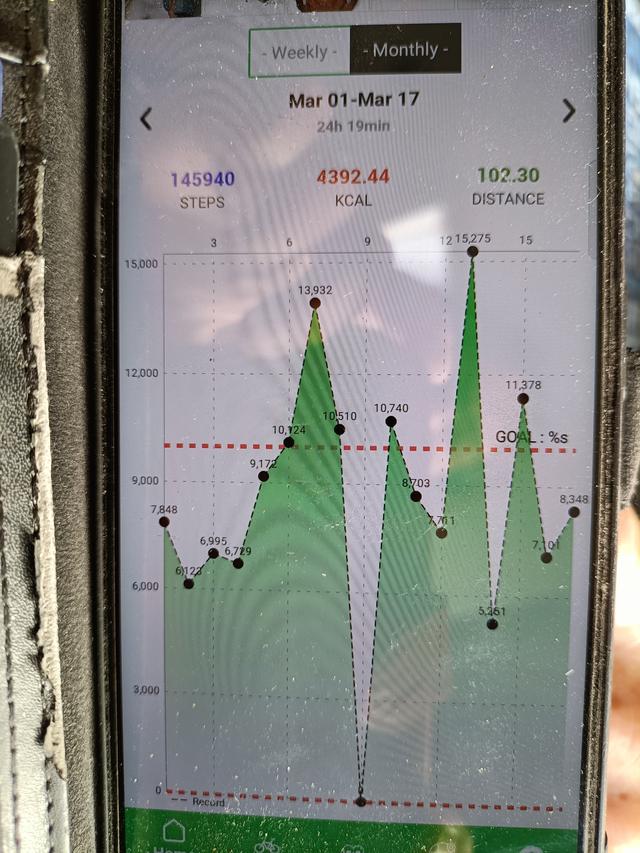Open the cycling tab in bottom bar

pos(266,843)
